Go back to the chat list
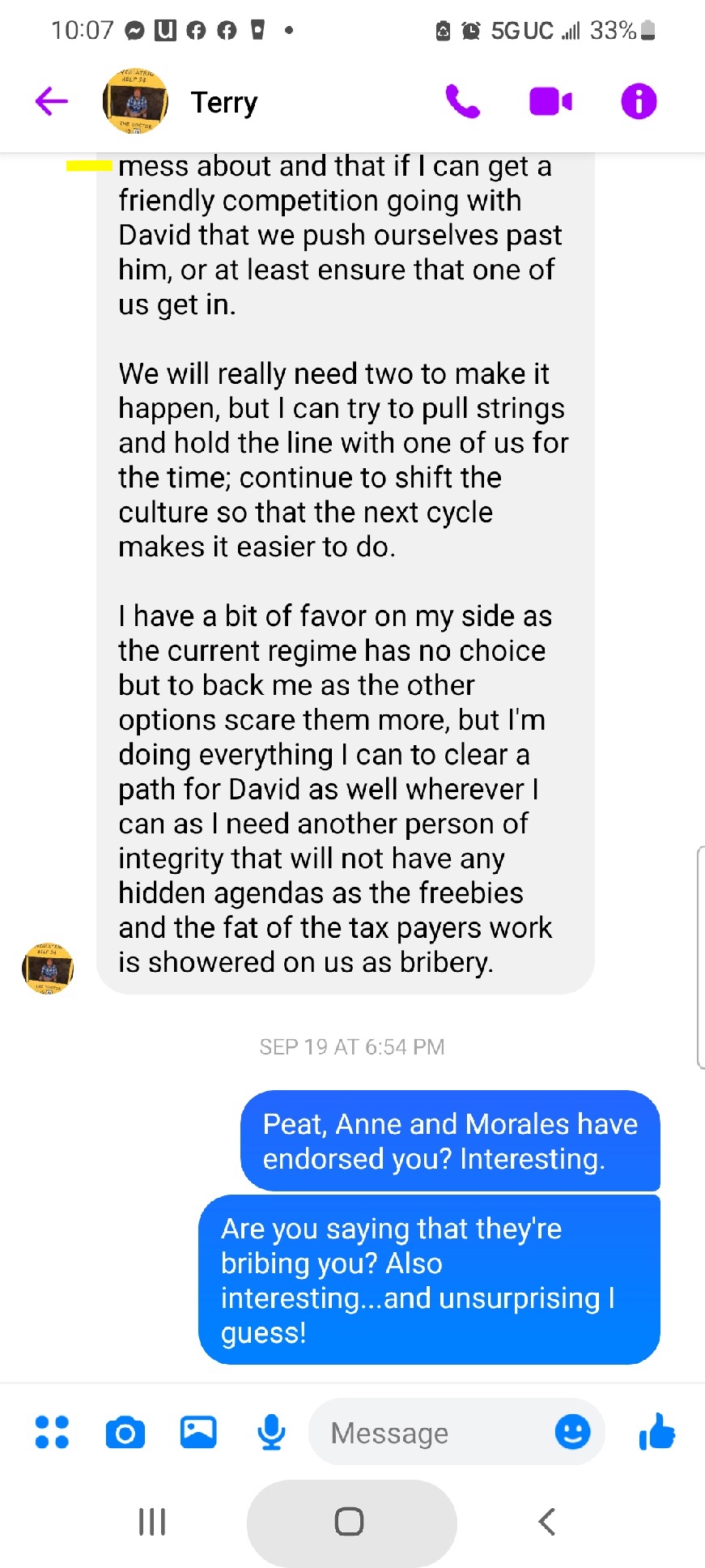Screen dimensions: 705x1568 [x=52, y=102]
